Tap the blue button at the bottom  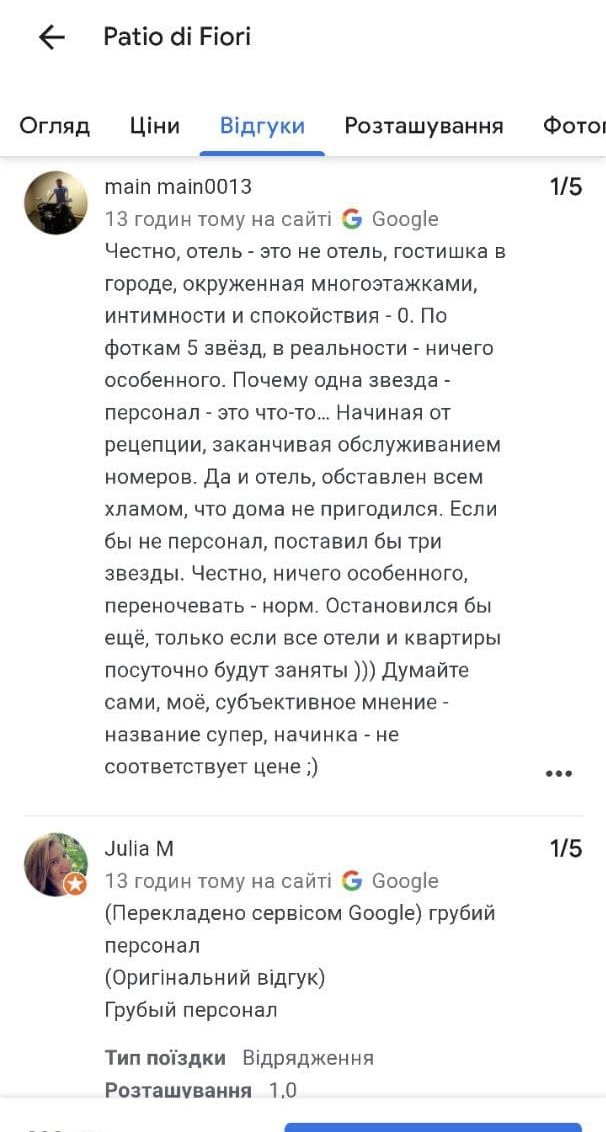click(432, 1124)
